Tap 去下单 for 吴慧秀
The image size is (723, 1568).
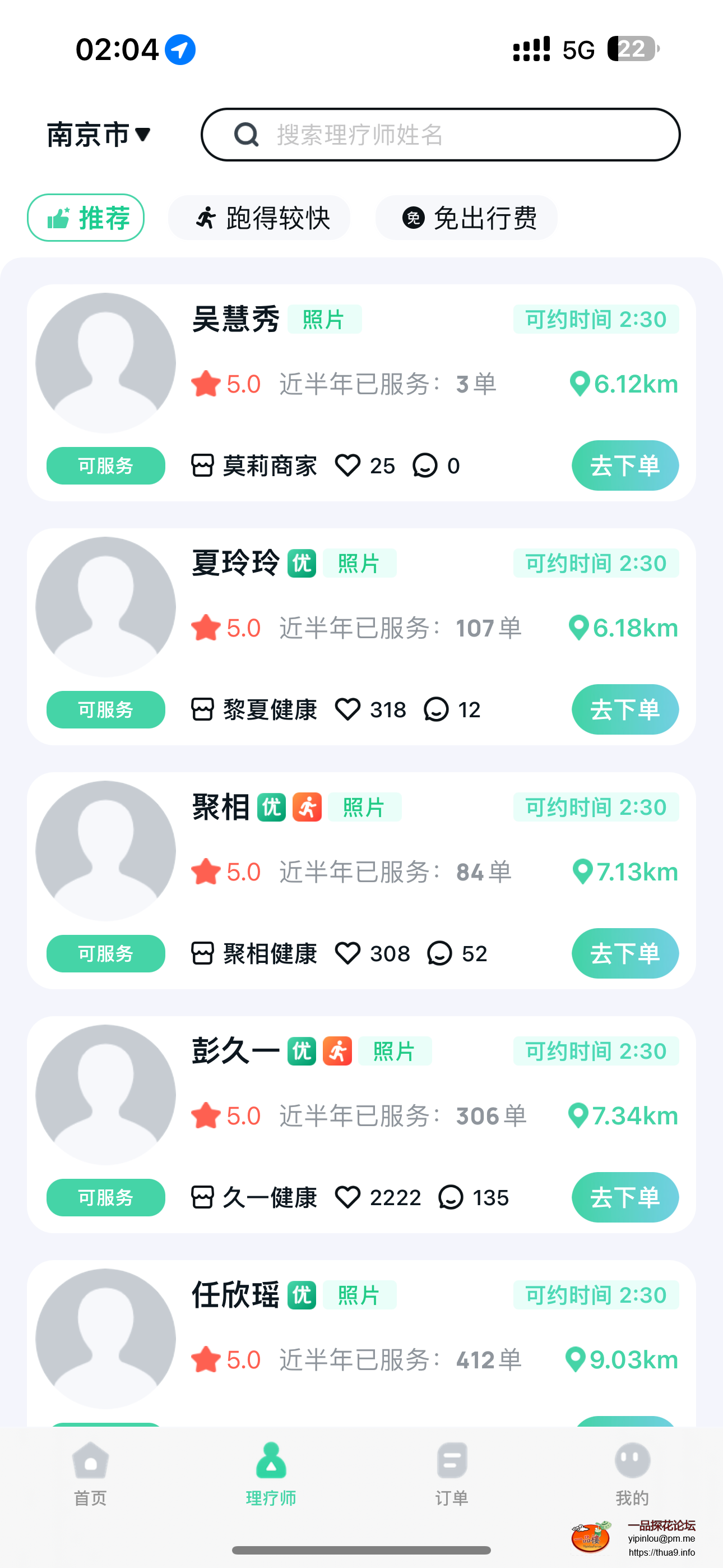coord(624,465)
